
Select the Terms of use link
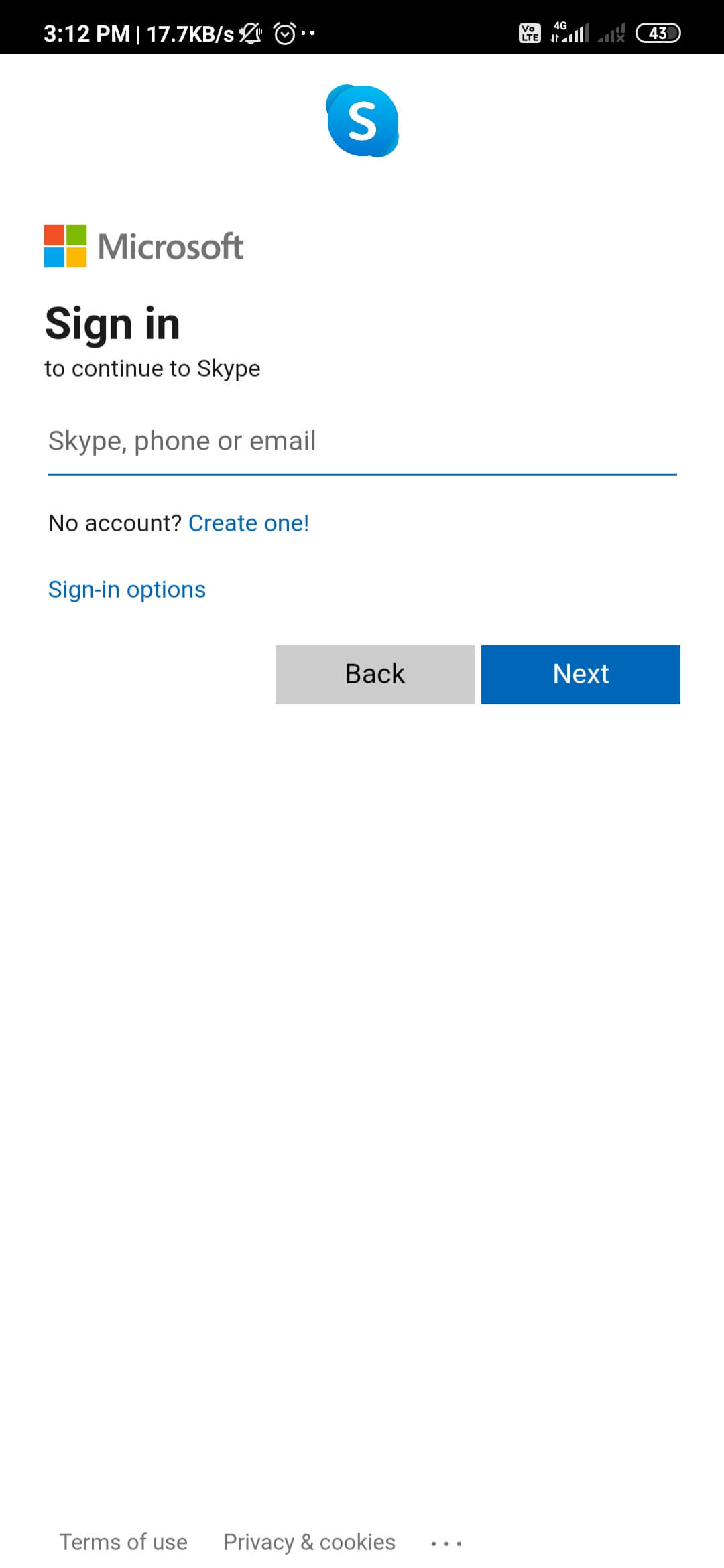(123, 1541)
